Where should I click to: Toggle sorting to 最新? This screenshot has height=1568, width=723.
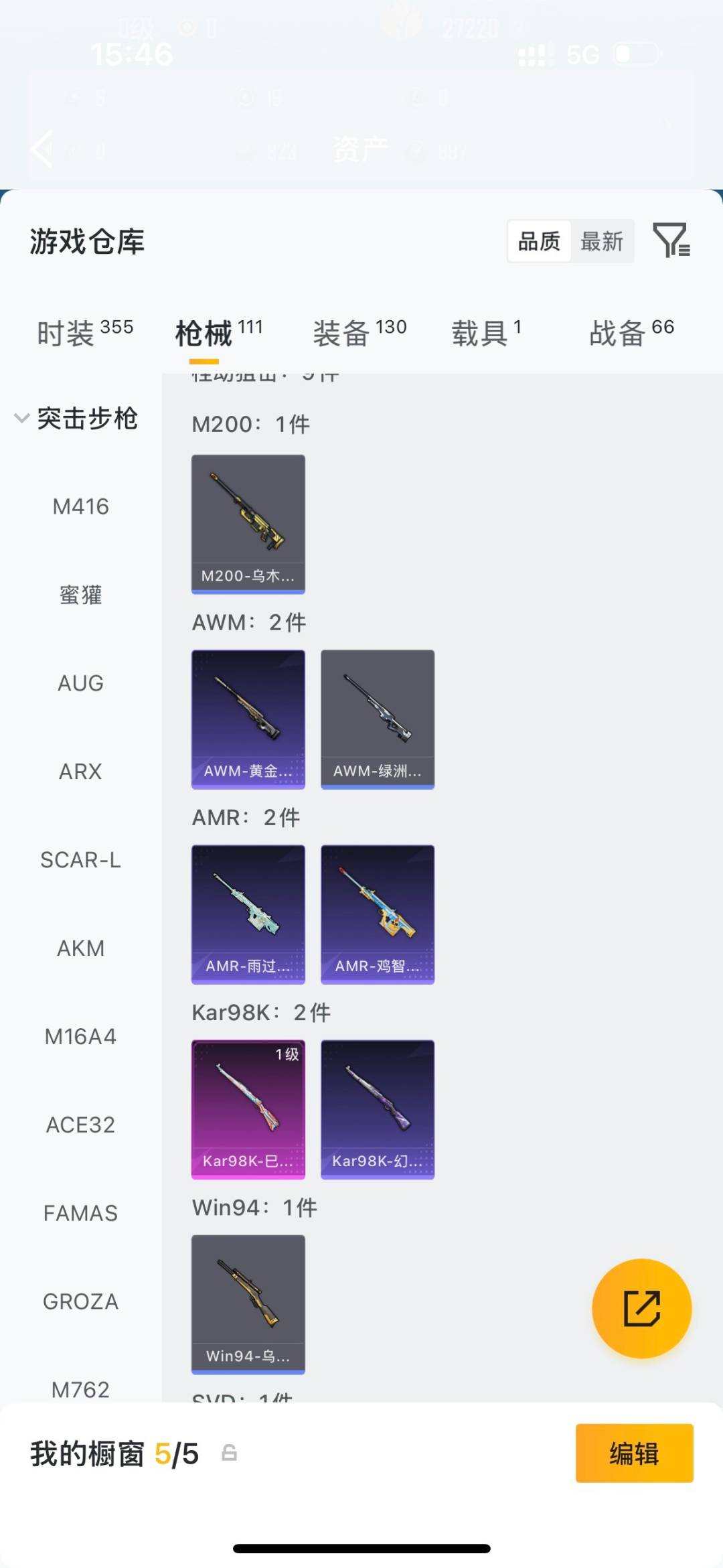point(601,242)
